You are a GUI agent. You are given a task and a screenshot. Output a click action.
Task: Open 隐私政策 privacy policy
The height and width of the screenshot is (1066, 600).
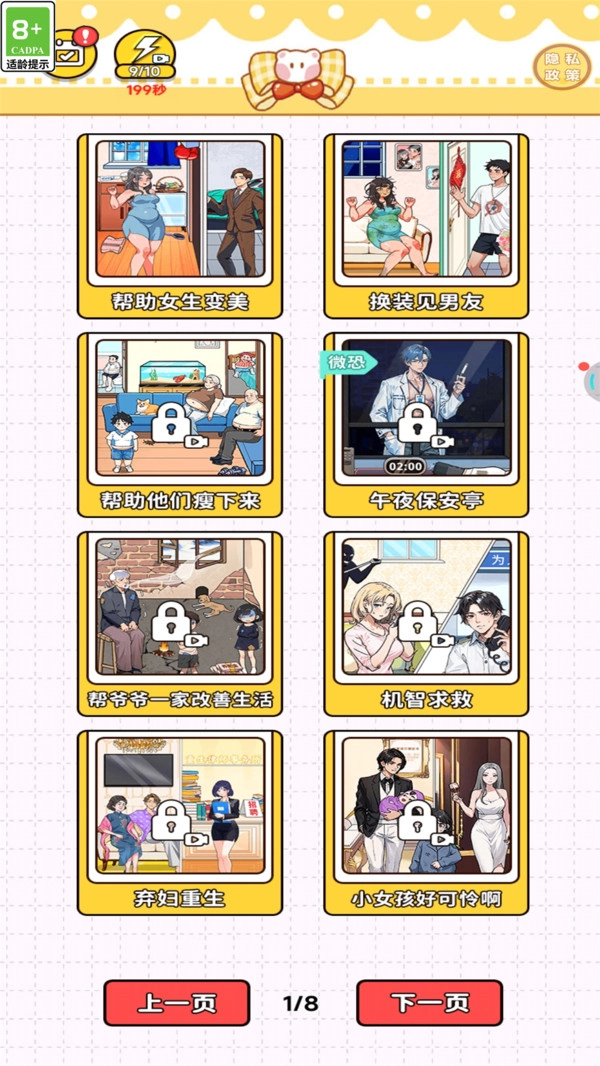click(561, 66)
